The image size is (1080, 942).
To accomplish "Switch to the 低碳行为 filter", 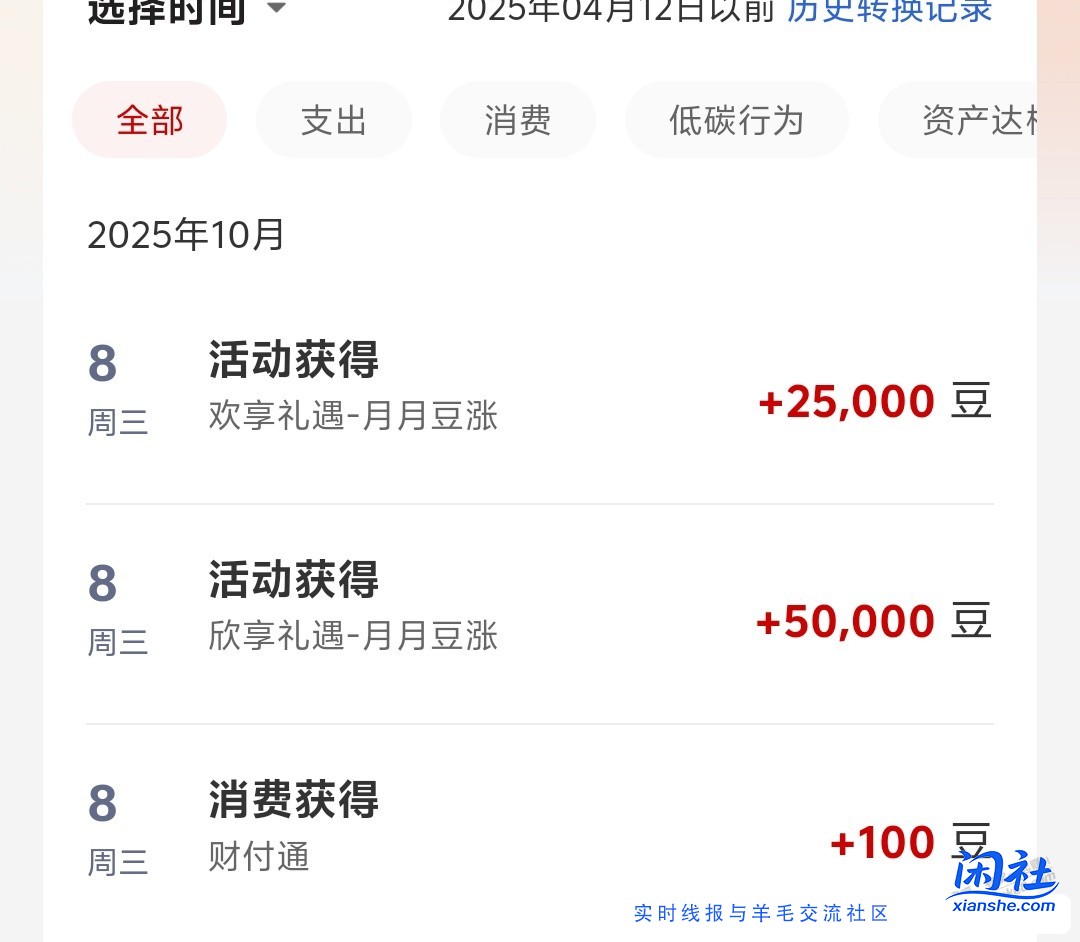I will tap(736, 121).
